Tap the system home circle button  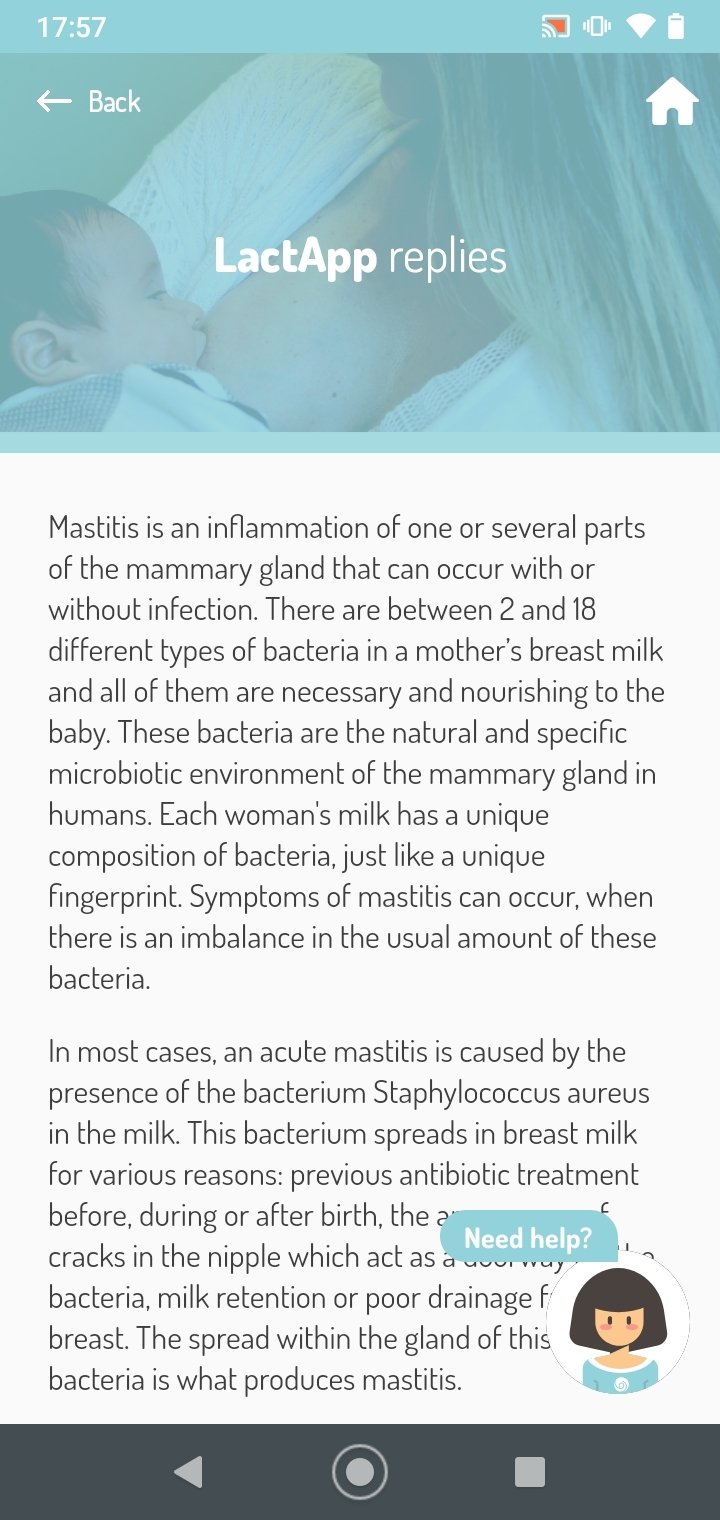(x=360, y=1472)
